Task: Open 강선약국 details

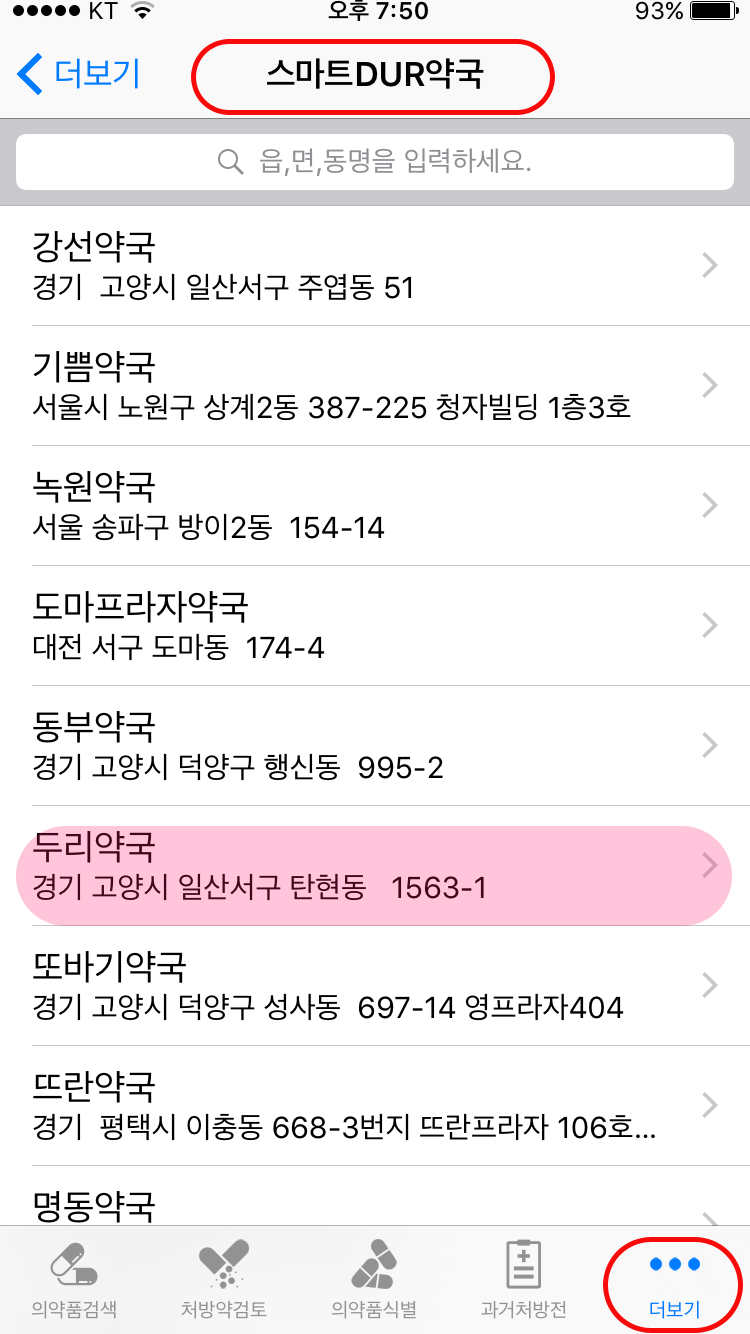Action: (375, 266)
